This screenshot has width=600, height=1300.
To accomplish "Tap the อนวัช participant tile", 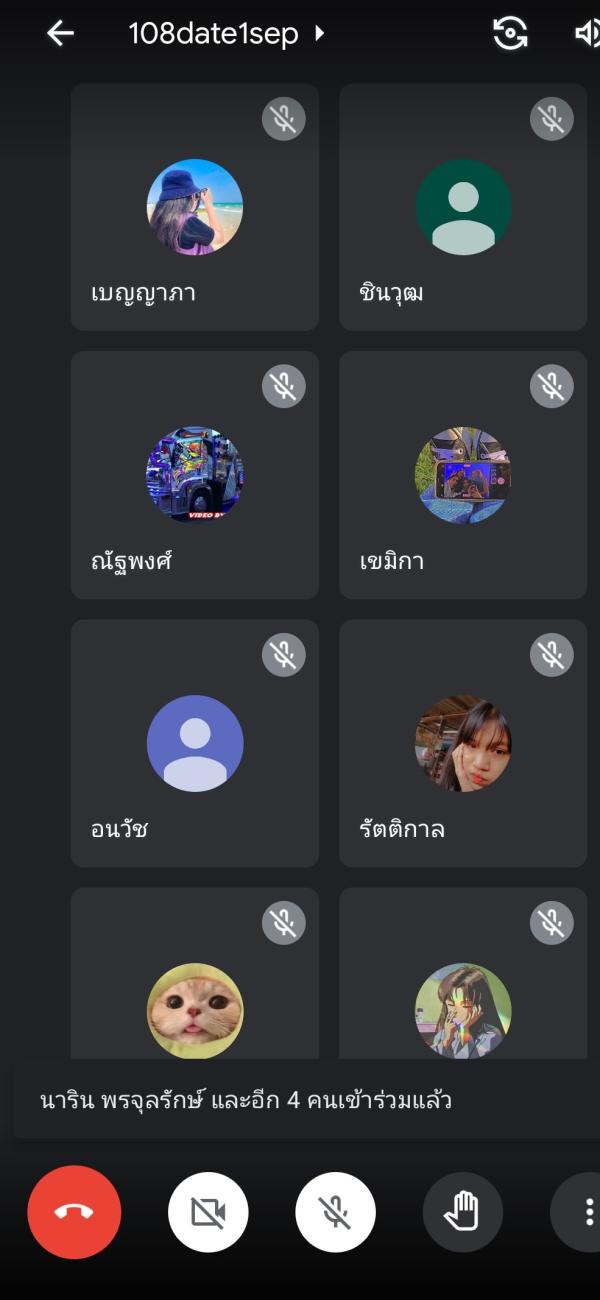I will point(195,743).
